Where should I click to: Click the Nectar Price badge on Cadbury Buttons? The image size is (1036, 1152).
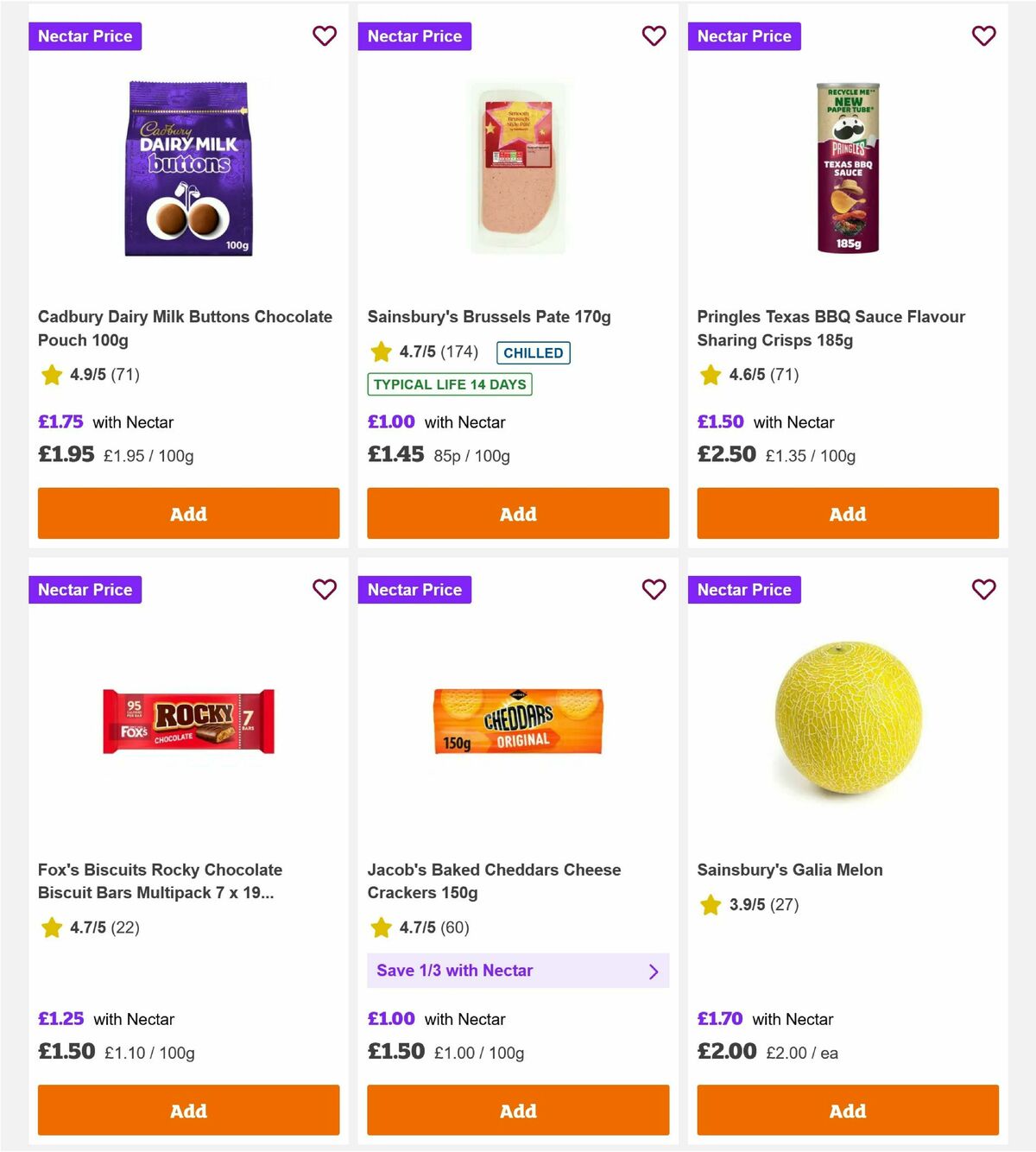[85, 36]
